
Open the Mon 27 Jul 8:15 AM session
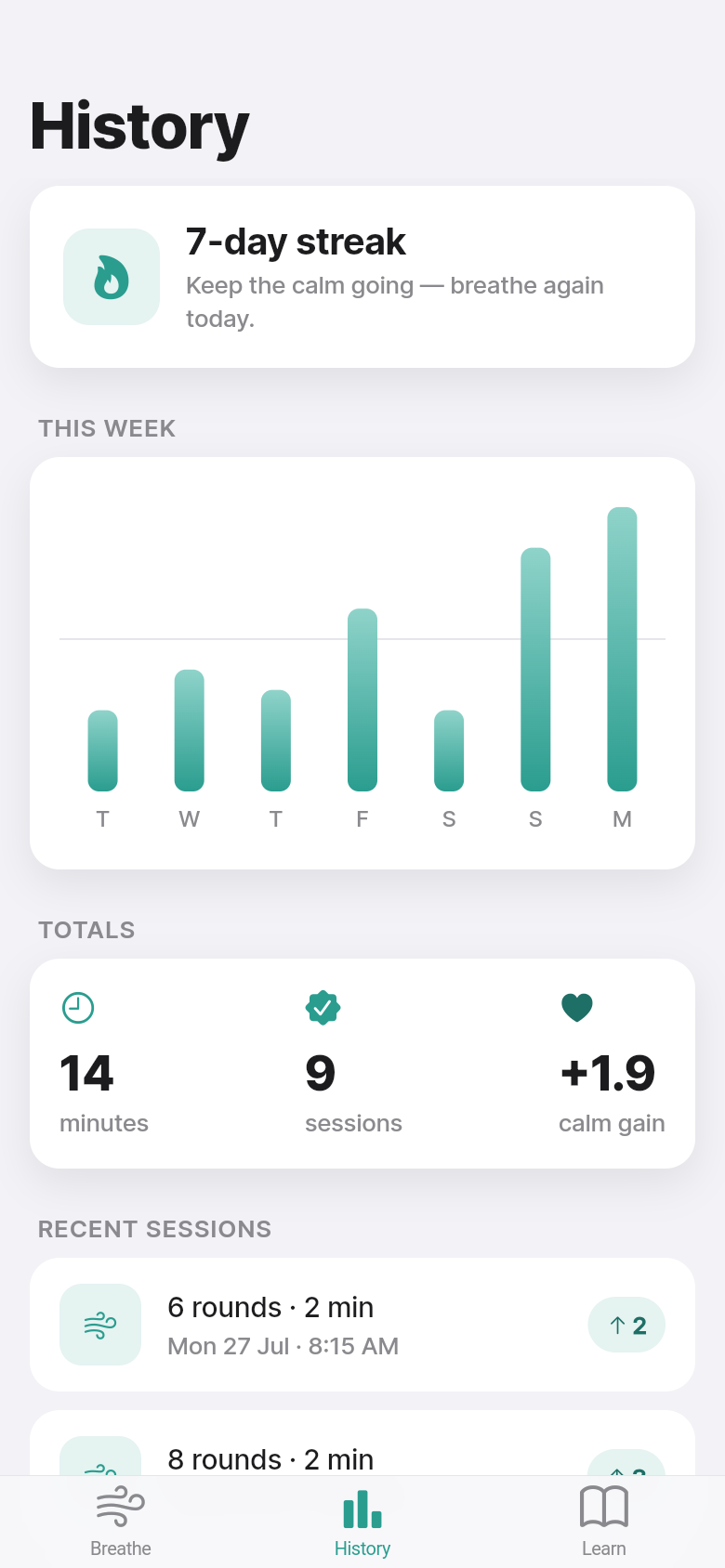click(362, 1325)
